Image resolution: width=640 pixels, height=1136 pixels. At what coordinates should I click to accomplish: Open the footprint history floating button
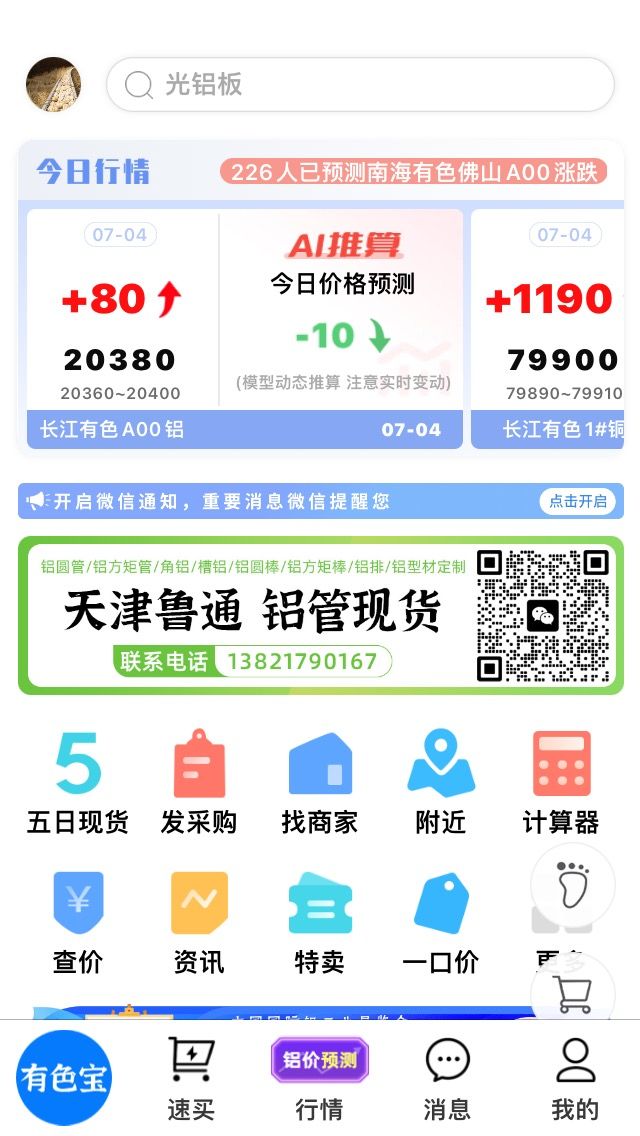(x=573, y=885)
